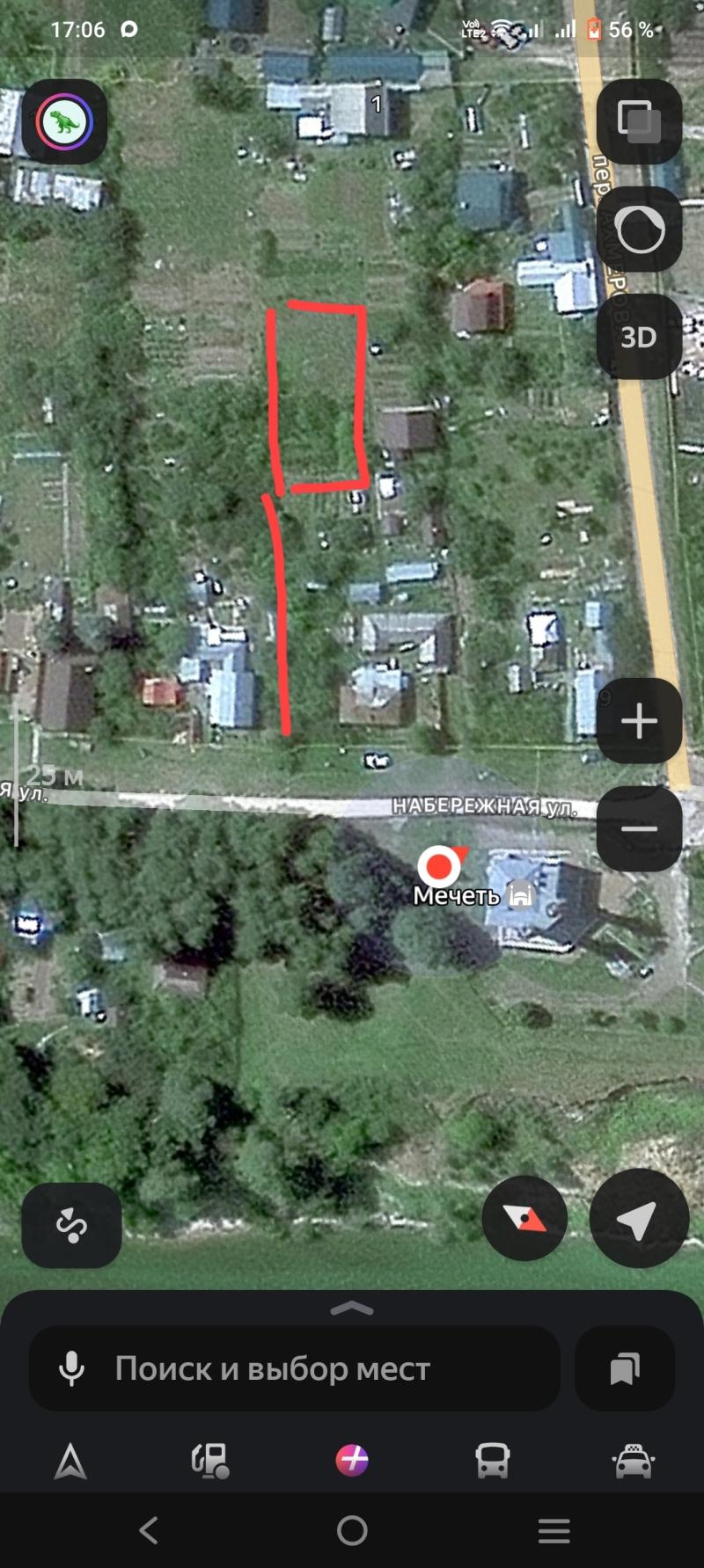Open the taxi tab

[x=634, y=1462]
